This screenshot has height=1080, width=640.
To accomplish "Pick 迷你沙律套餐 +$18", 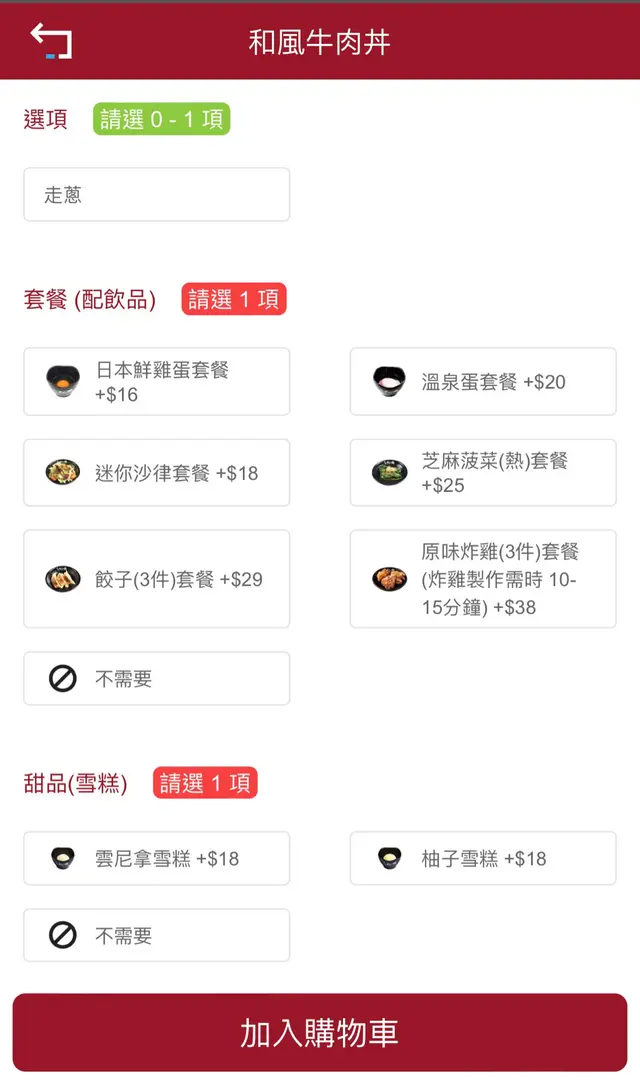I will pyautogui.click(x=157, y=472).
